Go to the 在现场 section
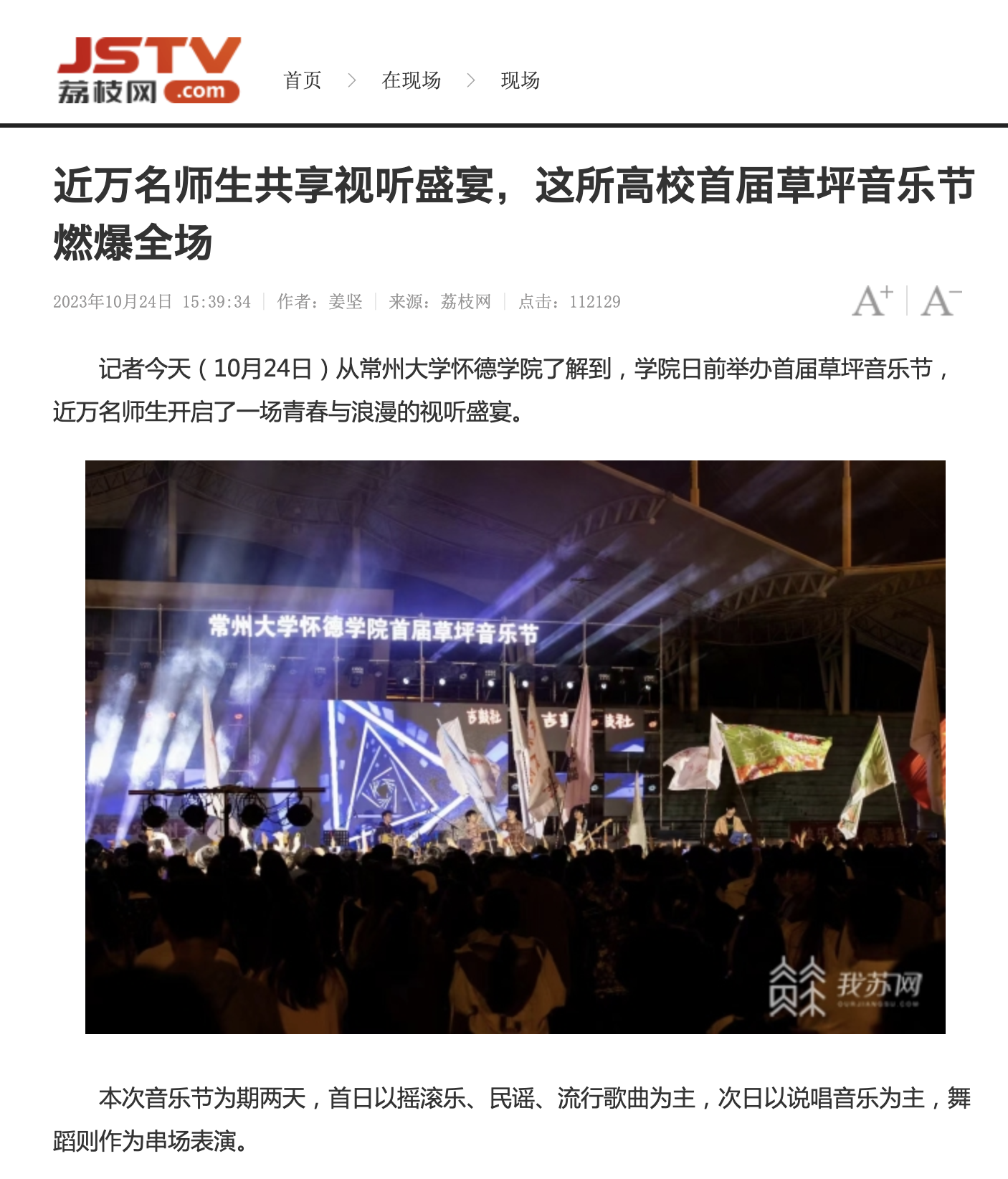 411,80
